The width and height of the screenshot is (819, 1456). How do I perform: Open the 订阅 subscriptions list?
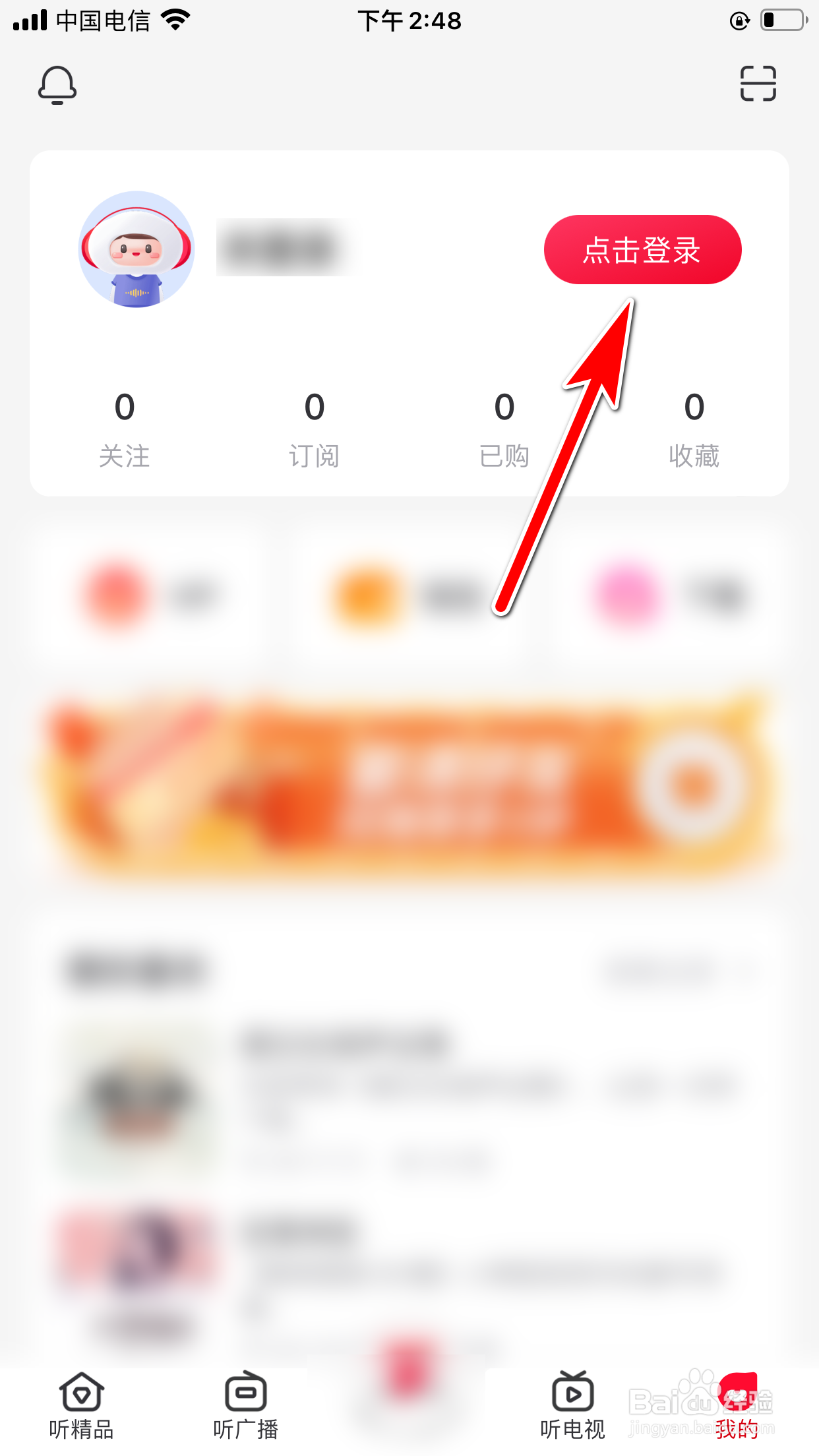tap(315, 429)
